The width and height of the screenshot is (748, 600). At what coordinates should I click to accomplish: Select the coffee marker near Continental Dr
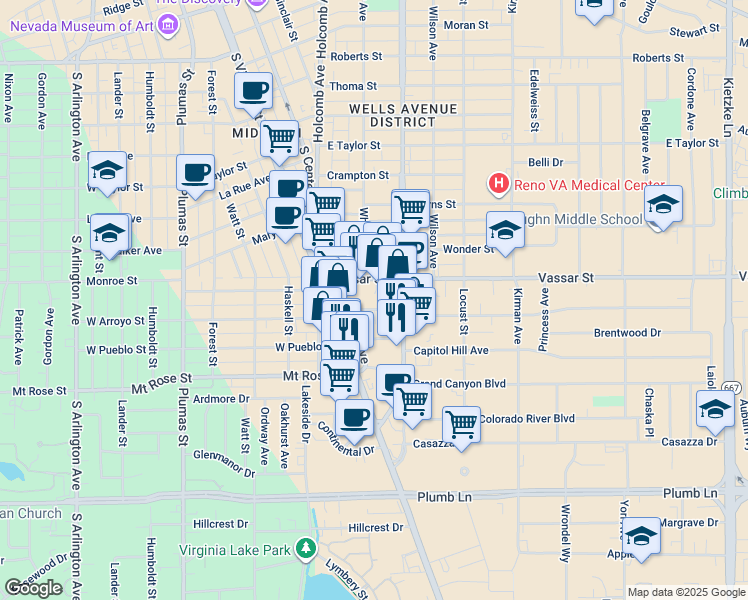(x=354, y=418)
